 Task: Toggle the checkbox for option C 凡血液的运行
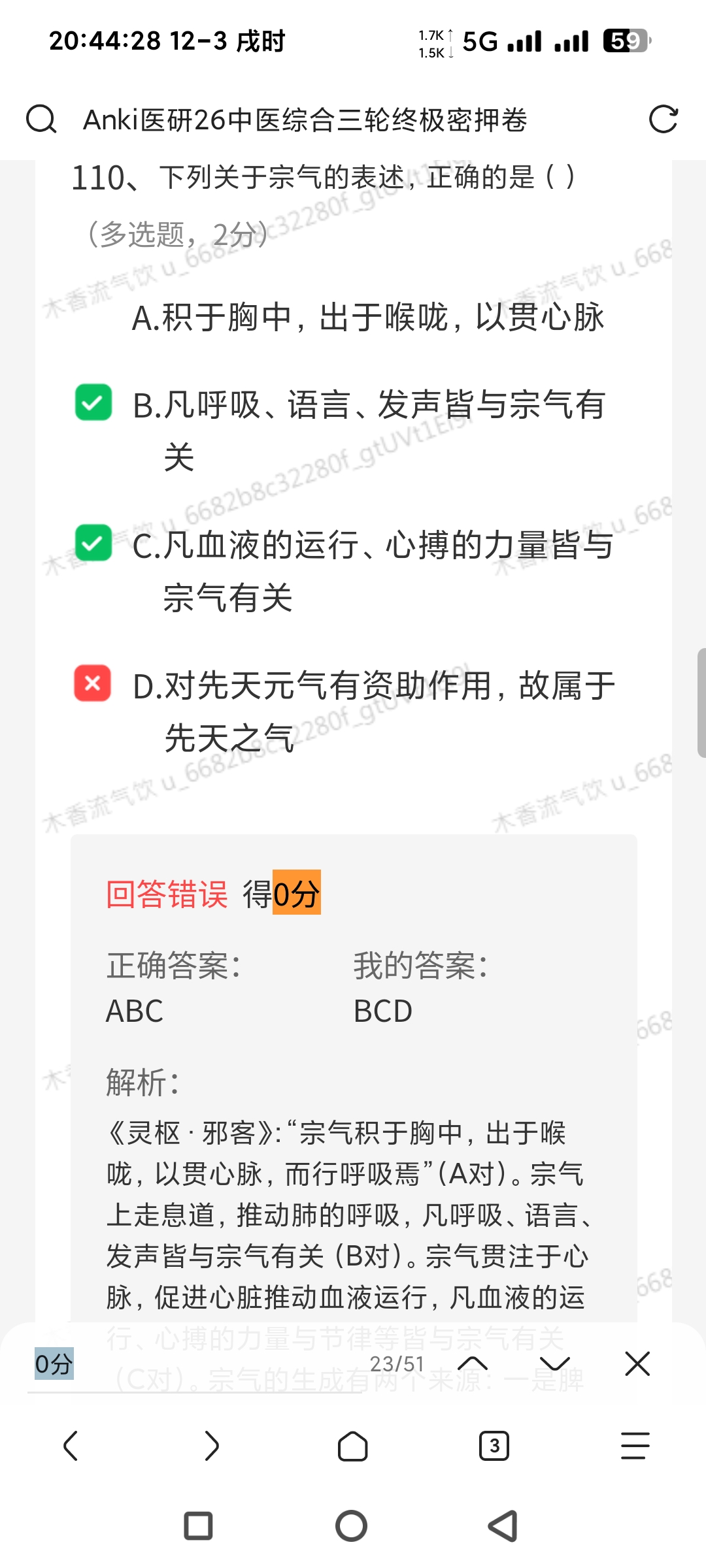tap(93, 543)
